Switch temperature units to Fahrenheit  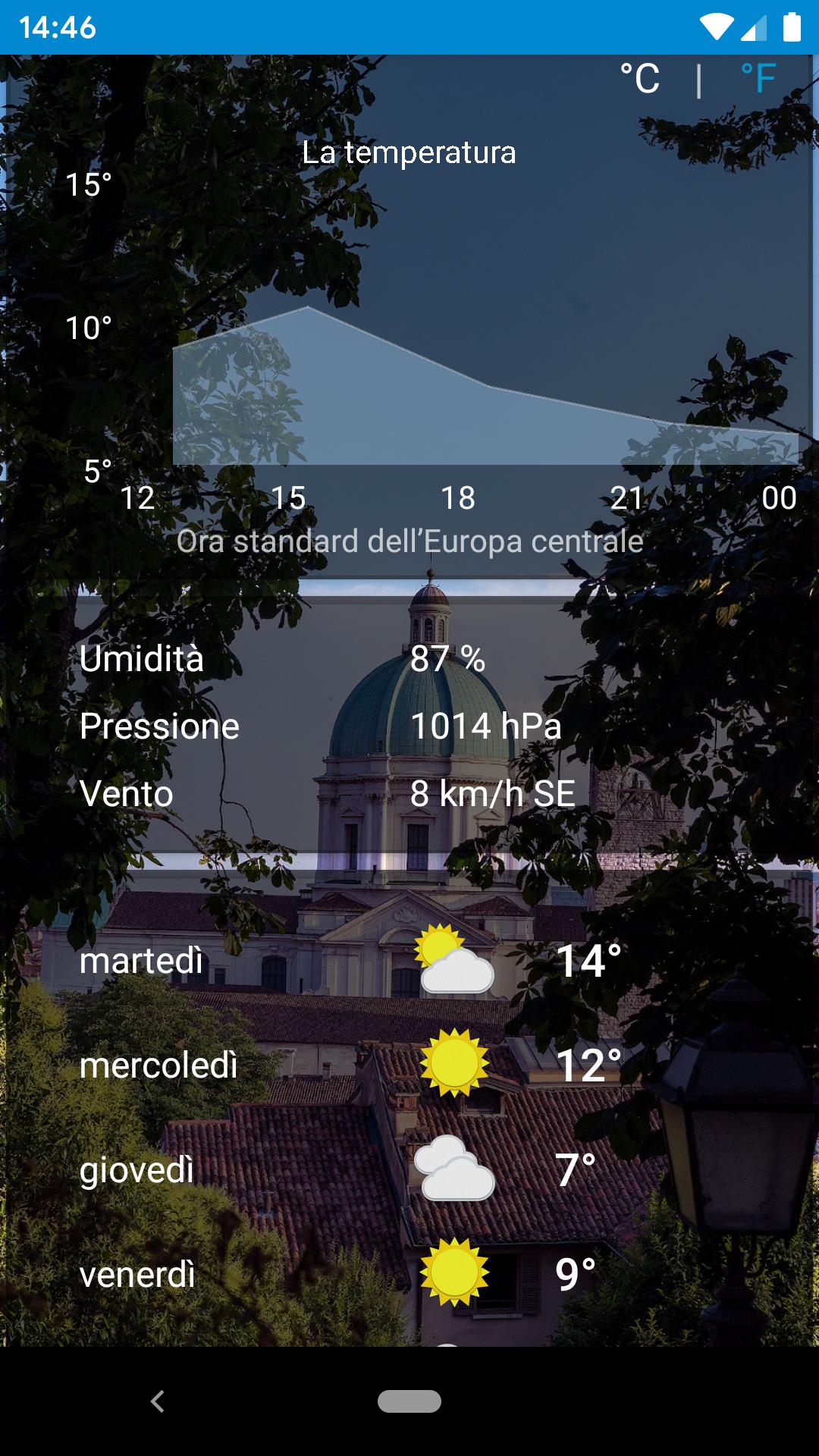758,77
